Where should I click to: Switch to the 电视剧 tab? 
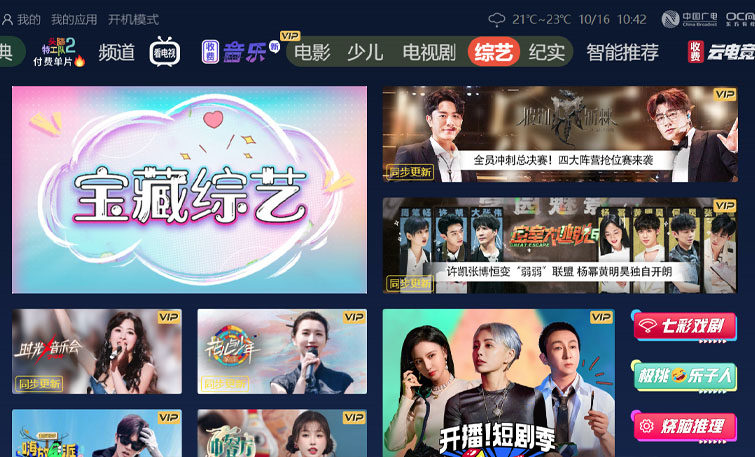429,53
